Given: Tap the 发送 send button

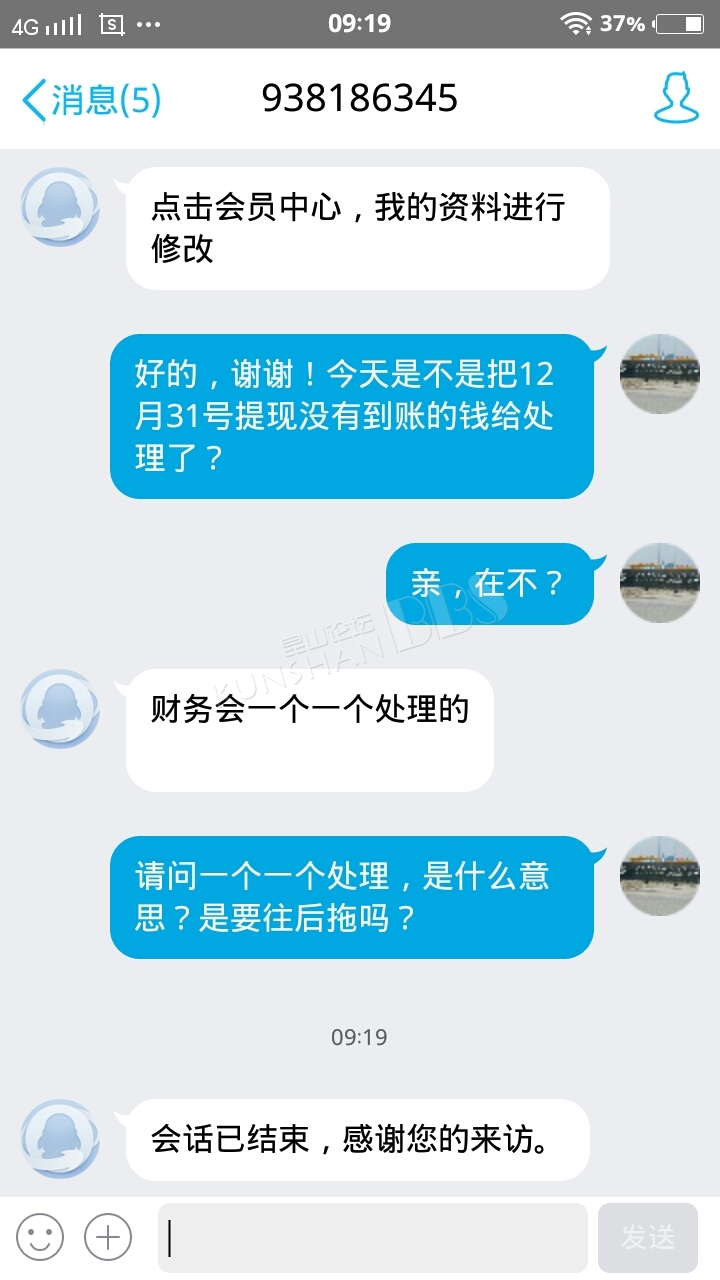Looking at the screenshot, I should 648,1238.
